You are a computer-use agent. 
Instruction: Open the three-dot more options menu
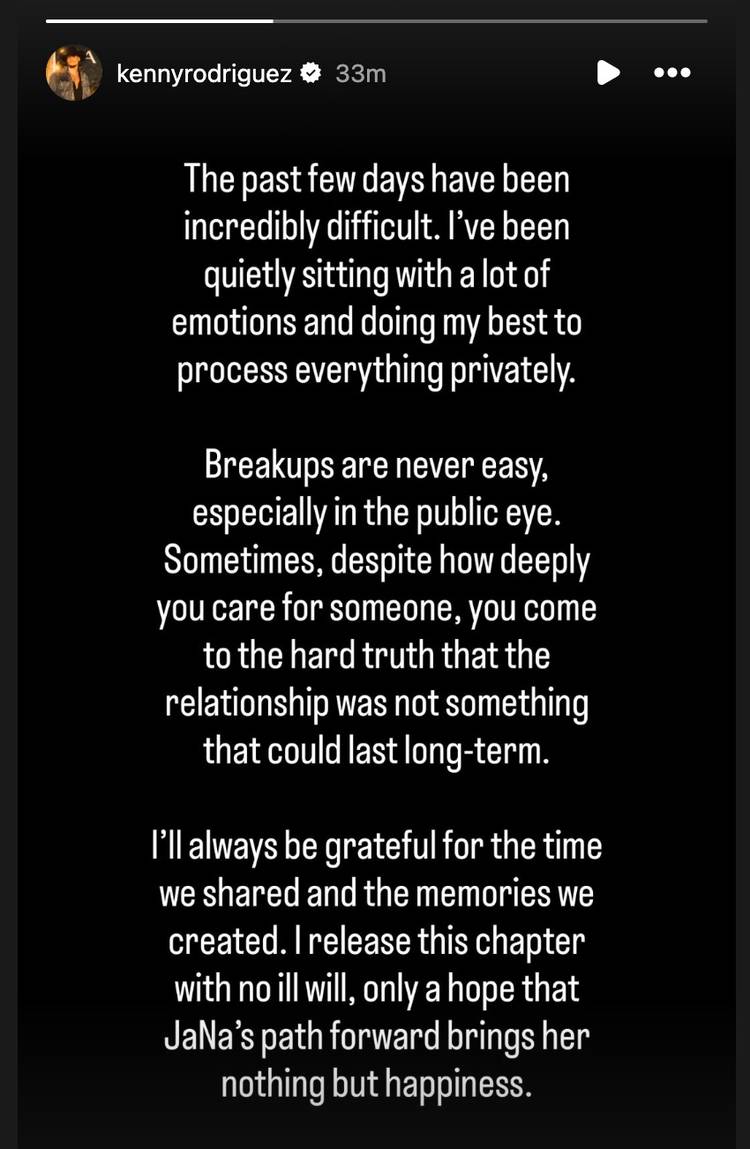[x=671, y=73]
